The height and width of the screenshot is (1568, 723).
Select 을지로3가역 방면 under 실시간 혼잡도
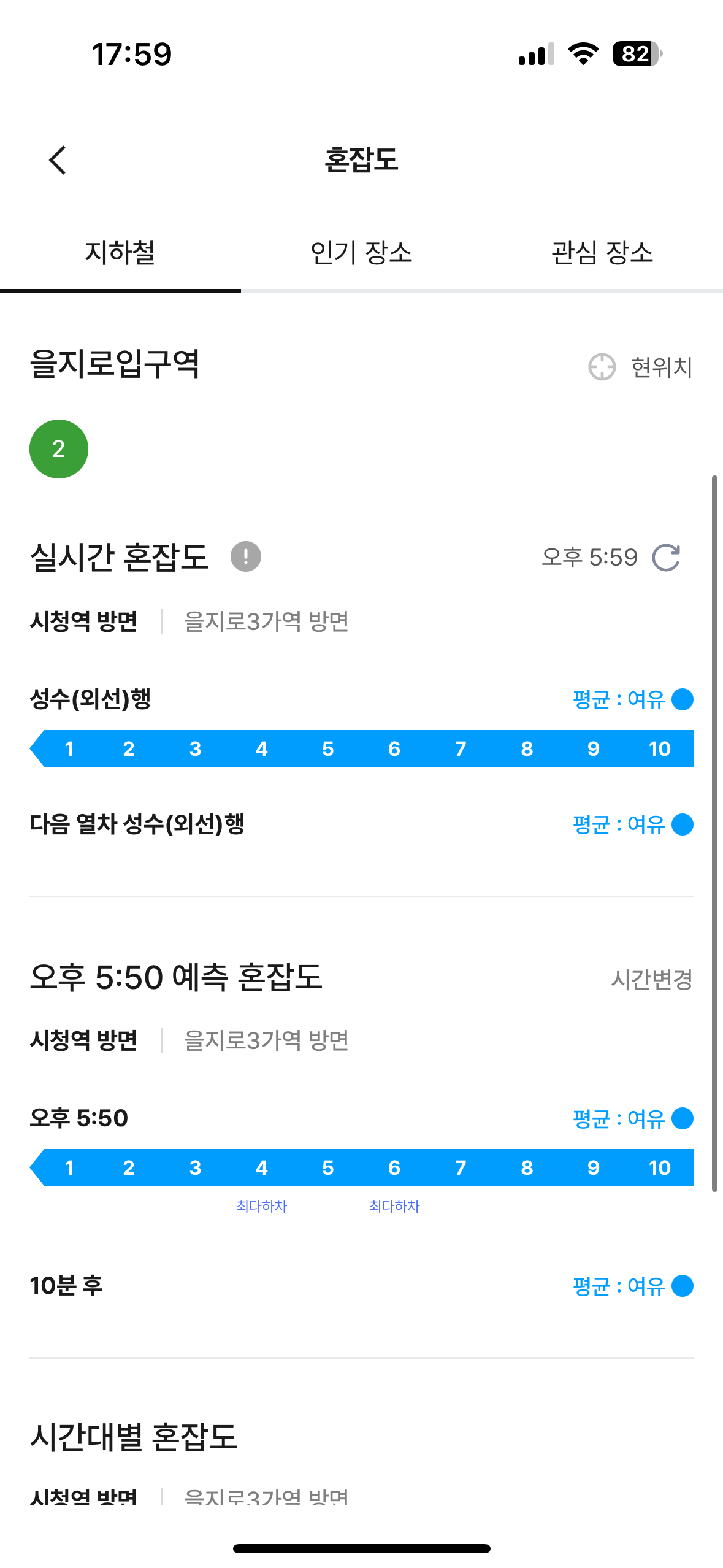(266, 621)
